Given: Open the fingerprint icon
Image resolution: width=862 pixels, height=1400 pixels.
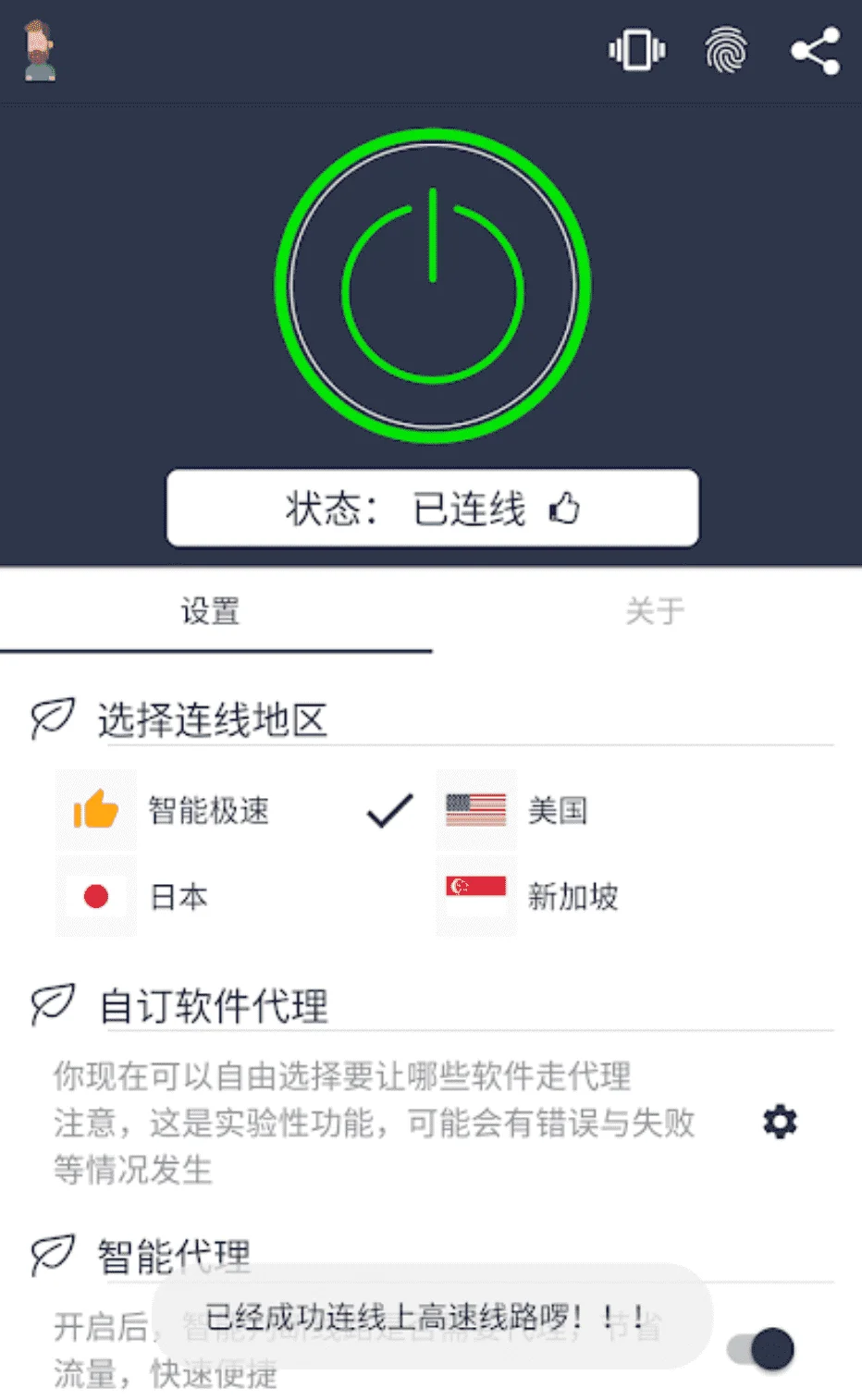Looking at the screenshot, I should click(x=726, y=51).
